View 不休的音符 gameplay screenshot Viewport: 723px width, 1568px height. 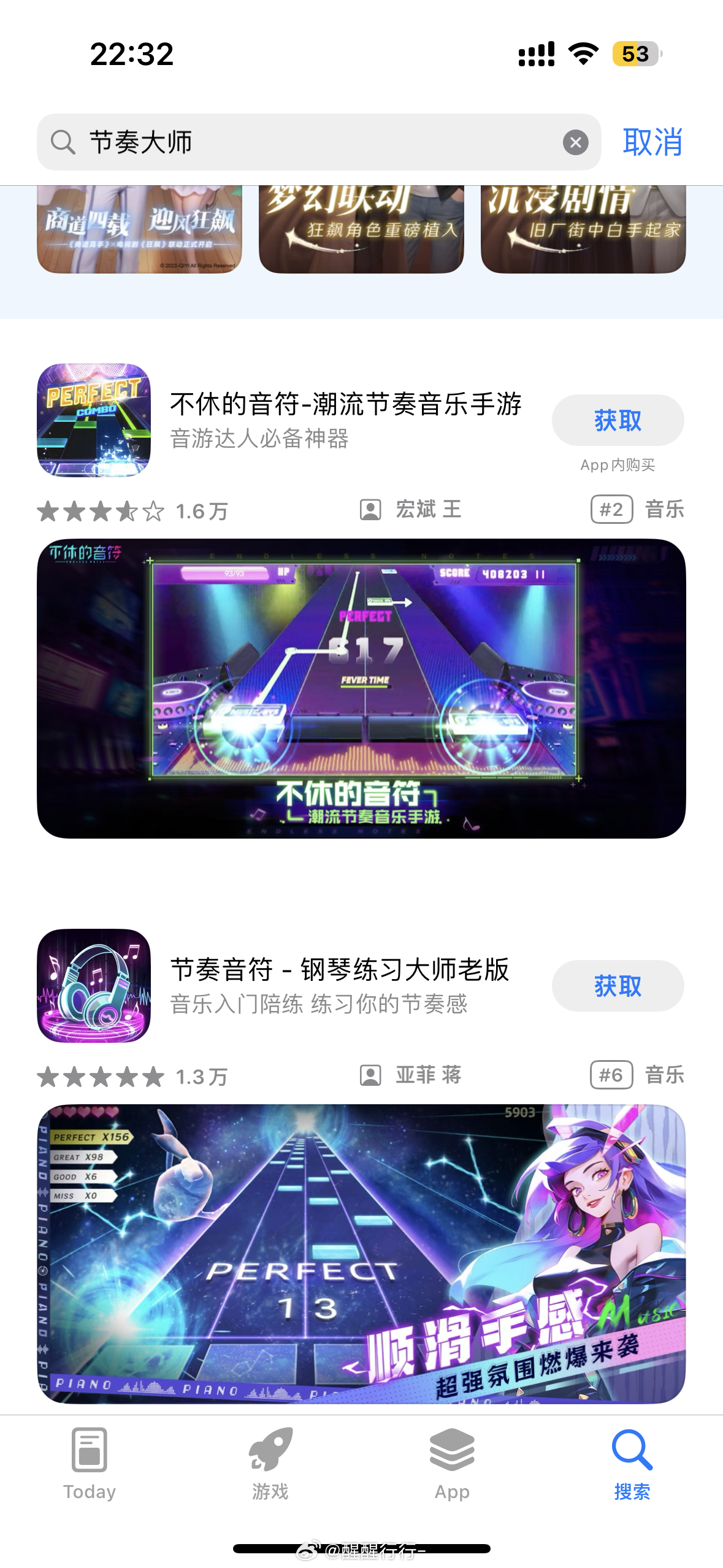pyautogui.click(x=361, y=688)
